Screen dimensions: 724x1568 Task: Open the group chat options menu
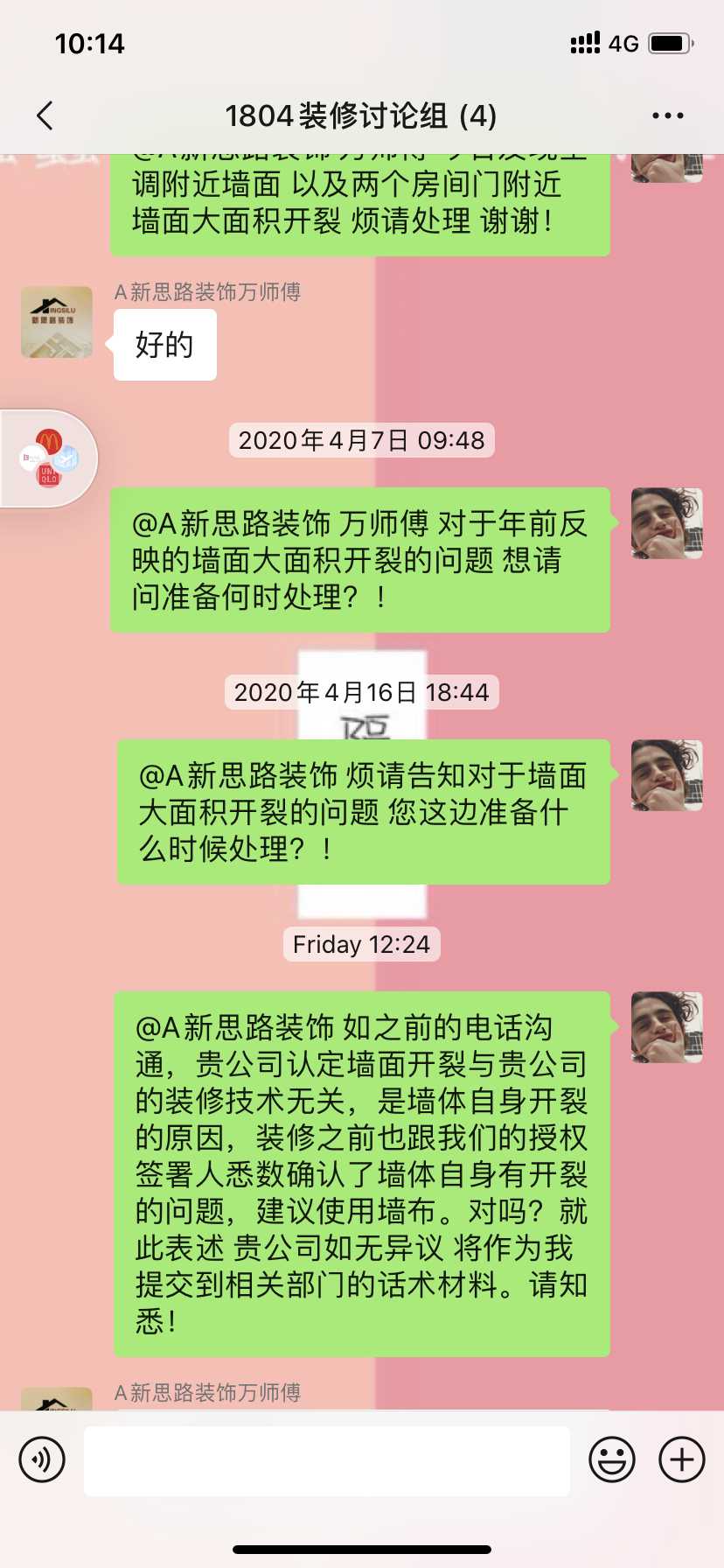667,115
